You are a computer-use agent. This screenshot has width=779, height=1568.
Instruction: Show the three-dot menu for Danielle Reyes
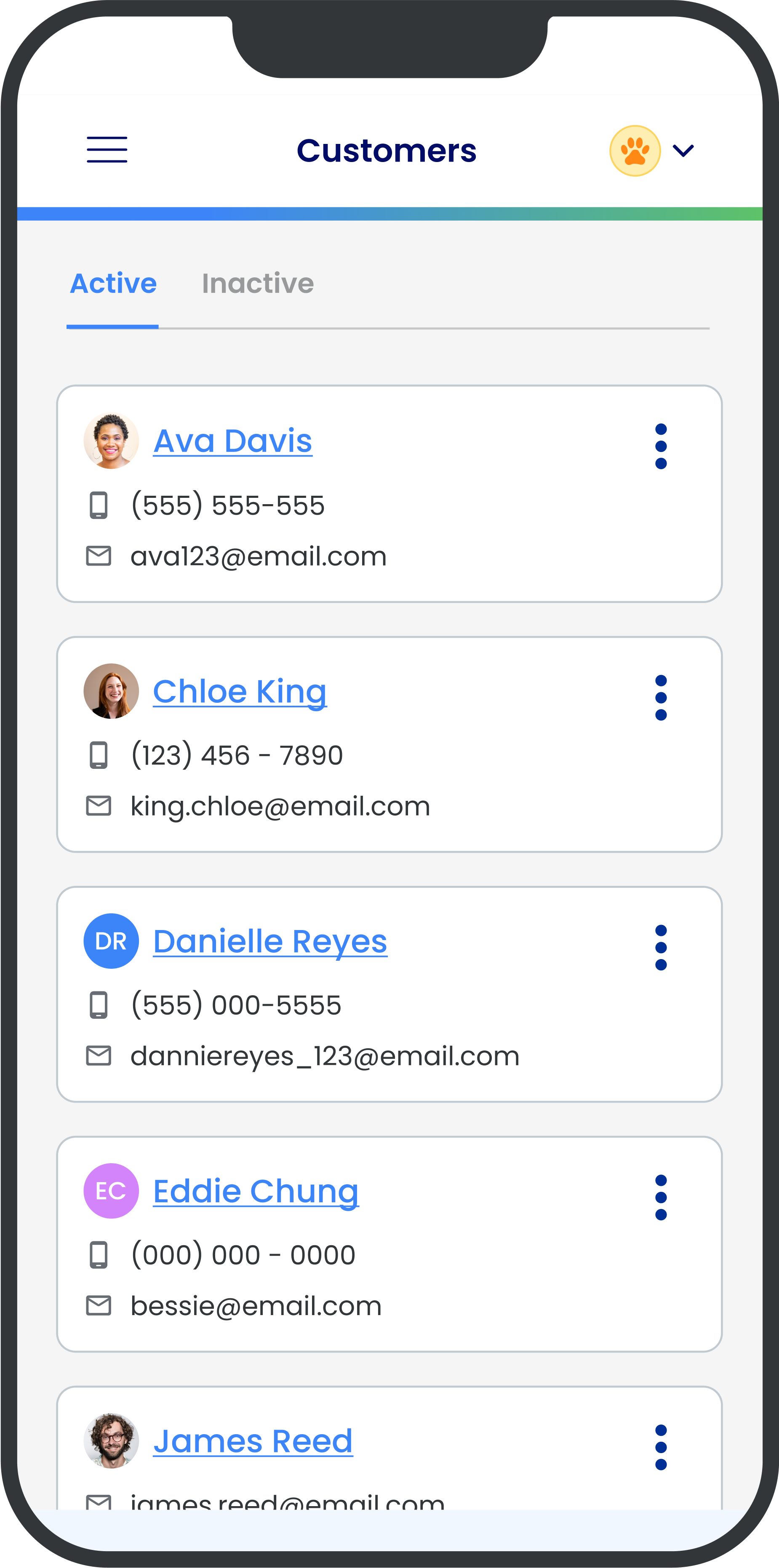661,948
